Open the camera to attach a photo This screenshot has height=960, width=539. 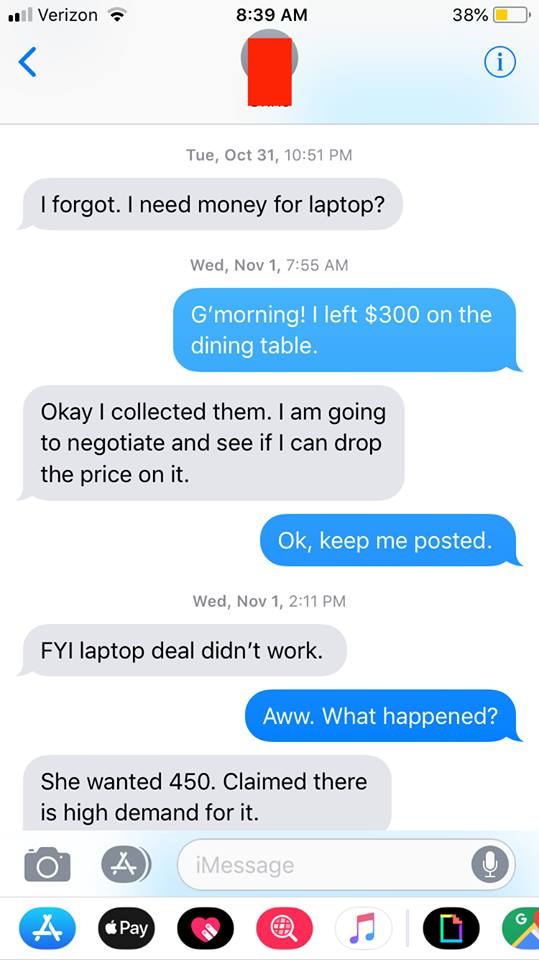coord(47,864)
